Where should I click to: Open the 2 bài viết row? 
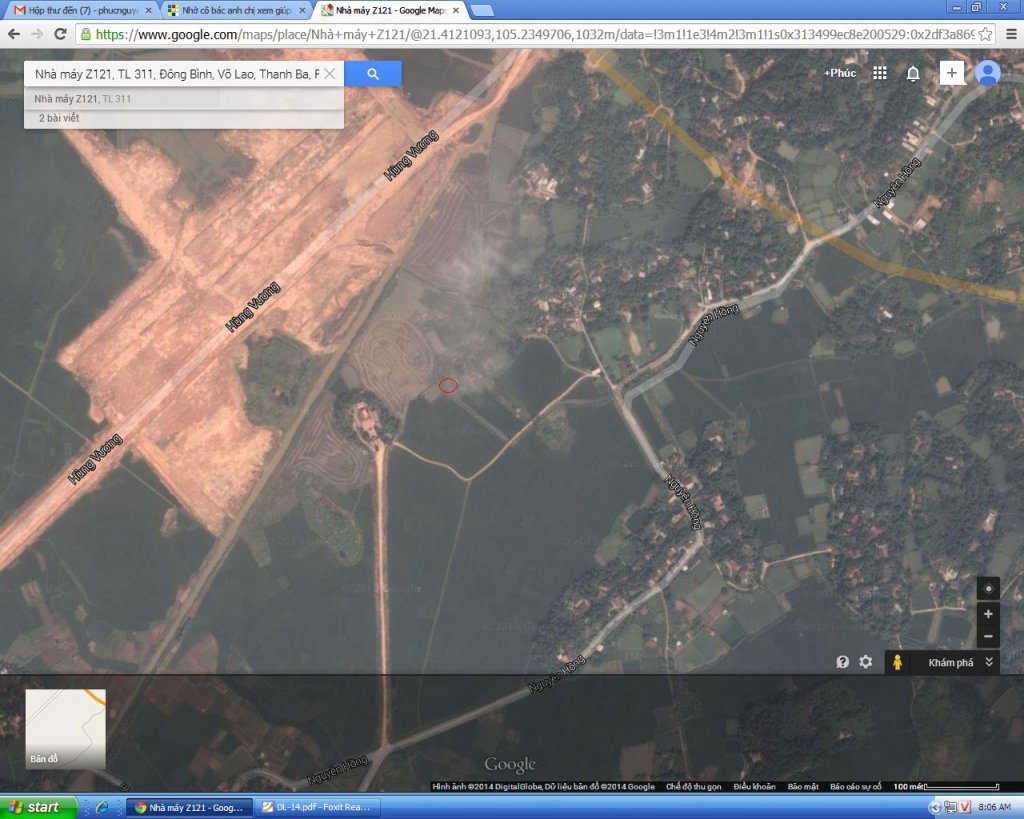click(x=183, y=118)
